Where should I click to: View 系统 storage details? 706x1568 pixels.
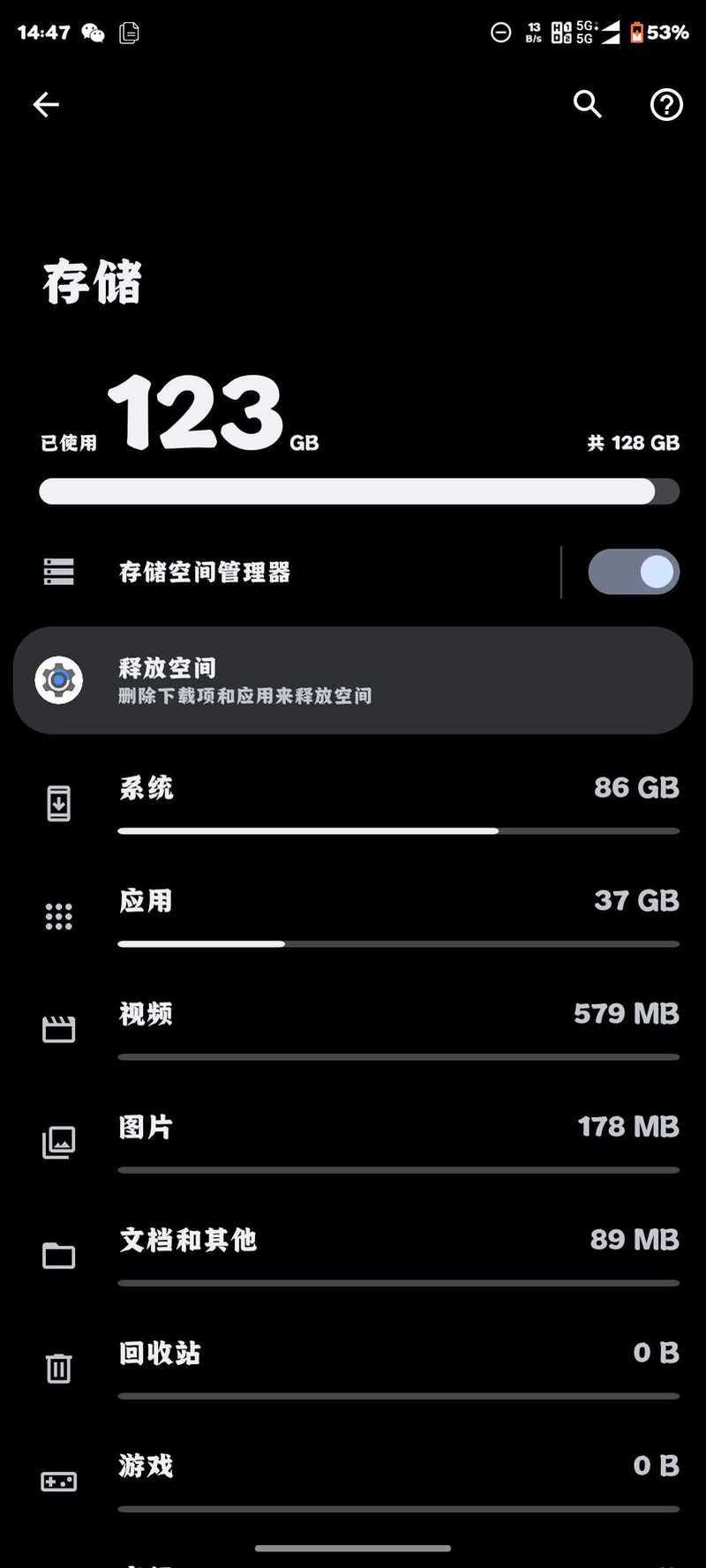click(x=353, y=805)
